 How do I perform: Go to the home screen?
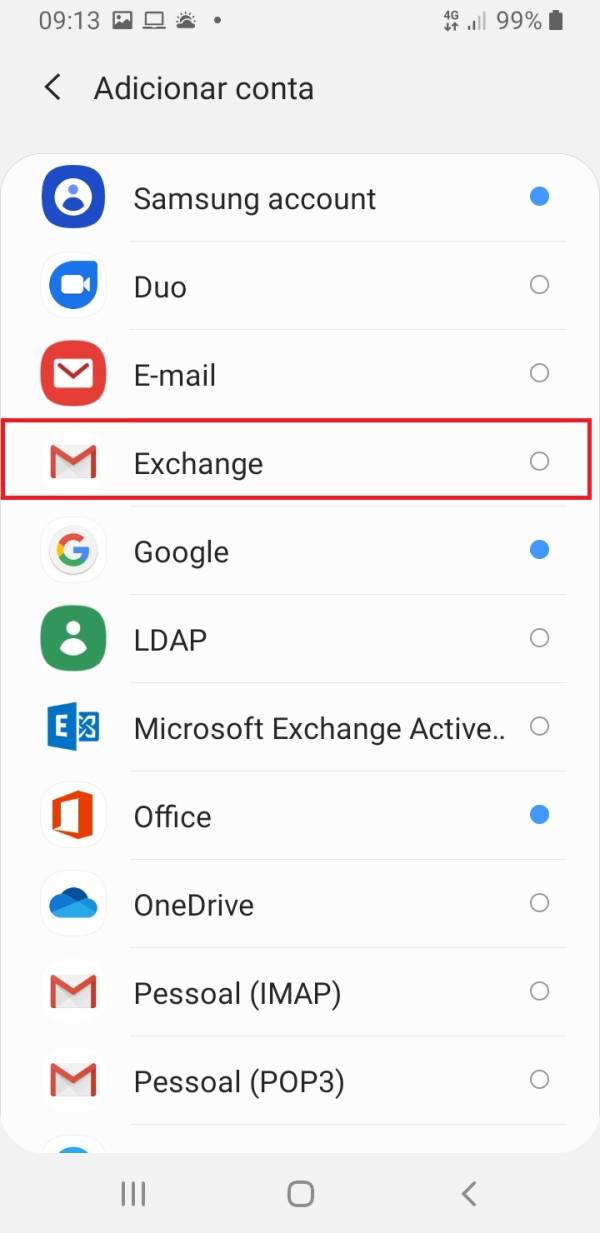[300, 1193]
